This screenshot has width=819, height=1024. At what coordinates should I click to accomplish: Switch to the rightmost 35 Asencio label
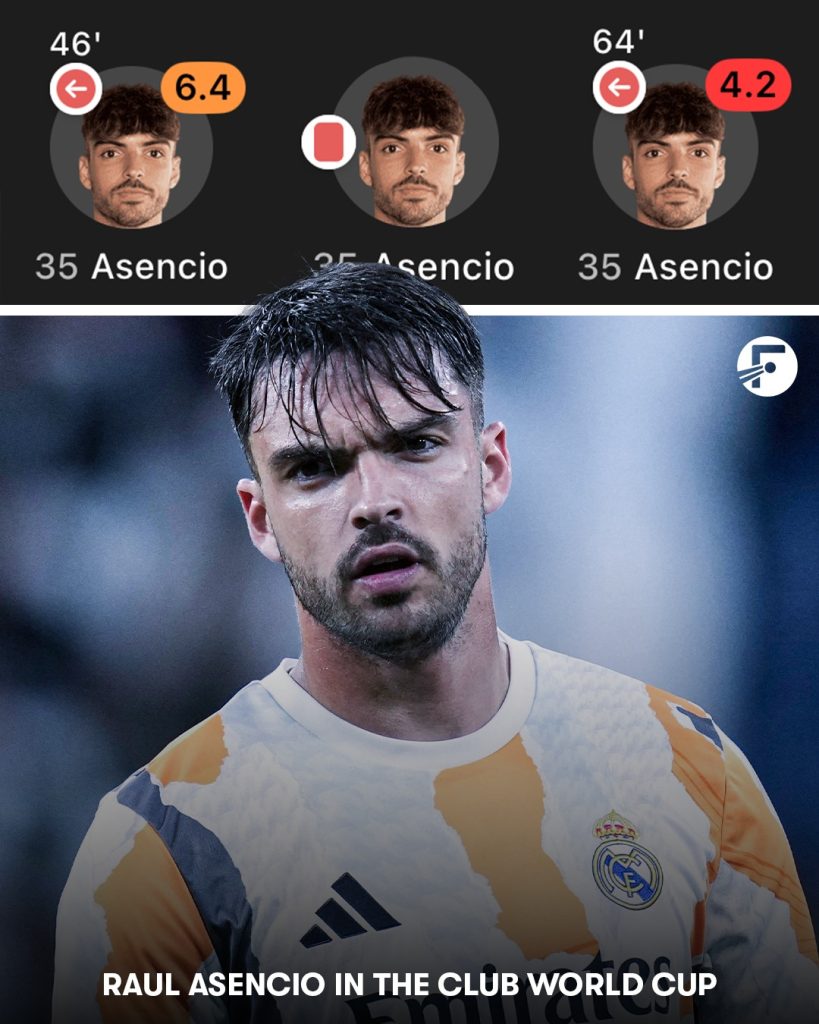(676, 264)
